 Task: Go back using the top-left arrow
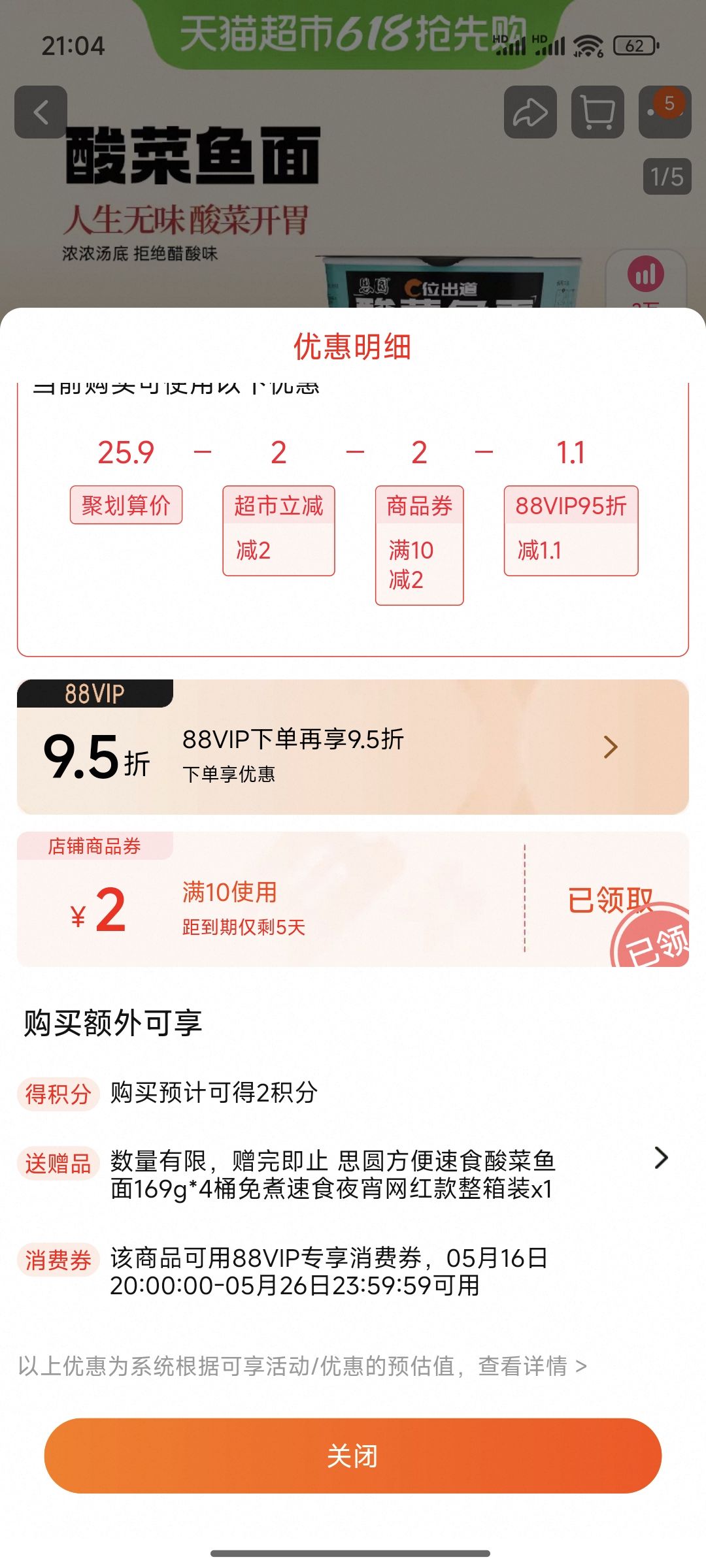click(x=41, y=112)
